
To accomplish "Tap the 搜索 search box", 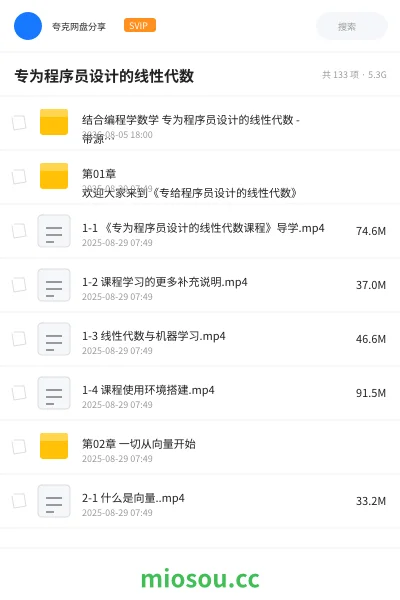I will [351, 26].
